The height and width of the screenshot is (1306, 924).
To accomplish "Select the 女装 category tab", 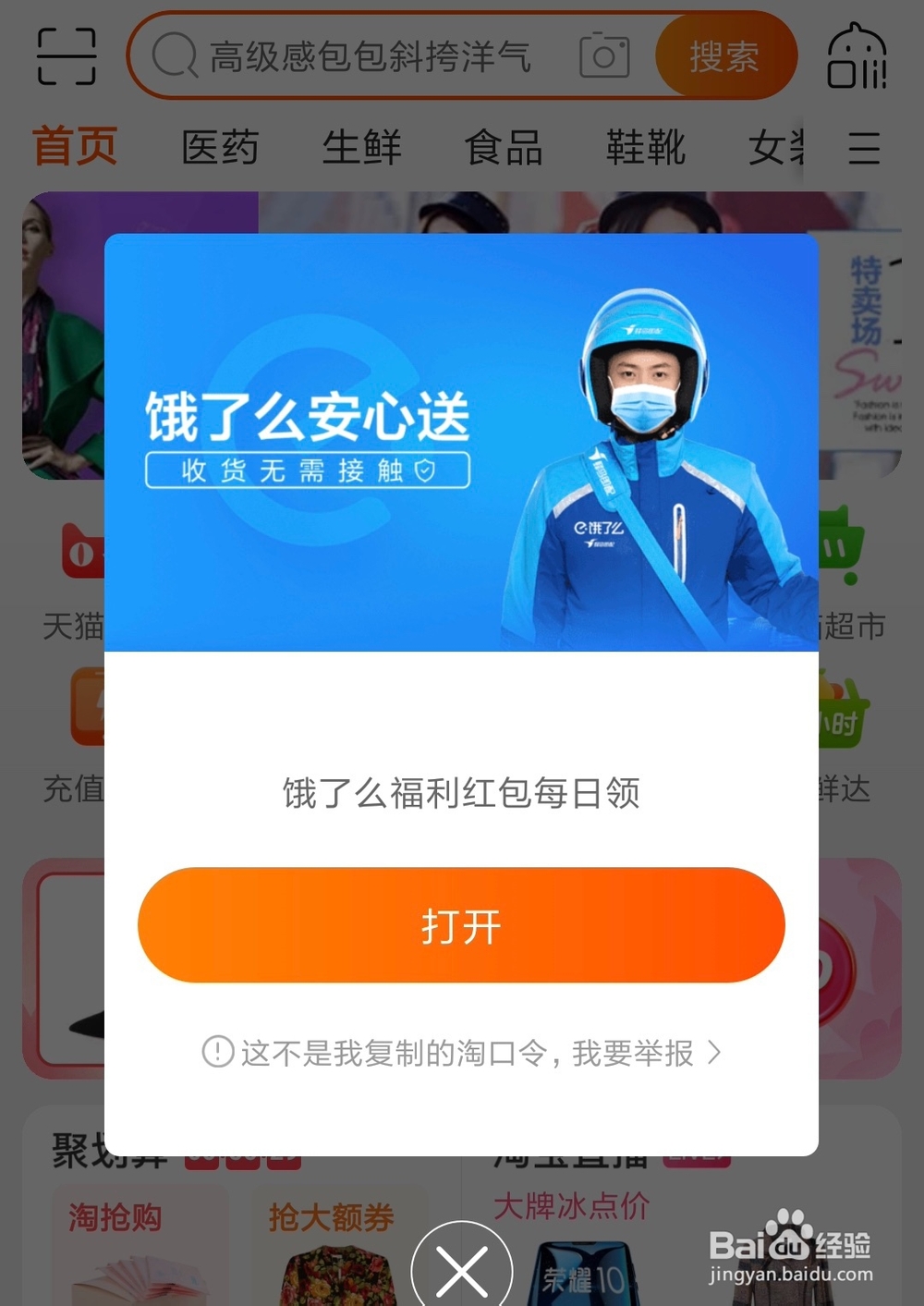I will (x=779, y=147).
